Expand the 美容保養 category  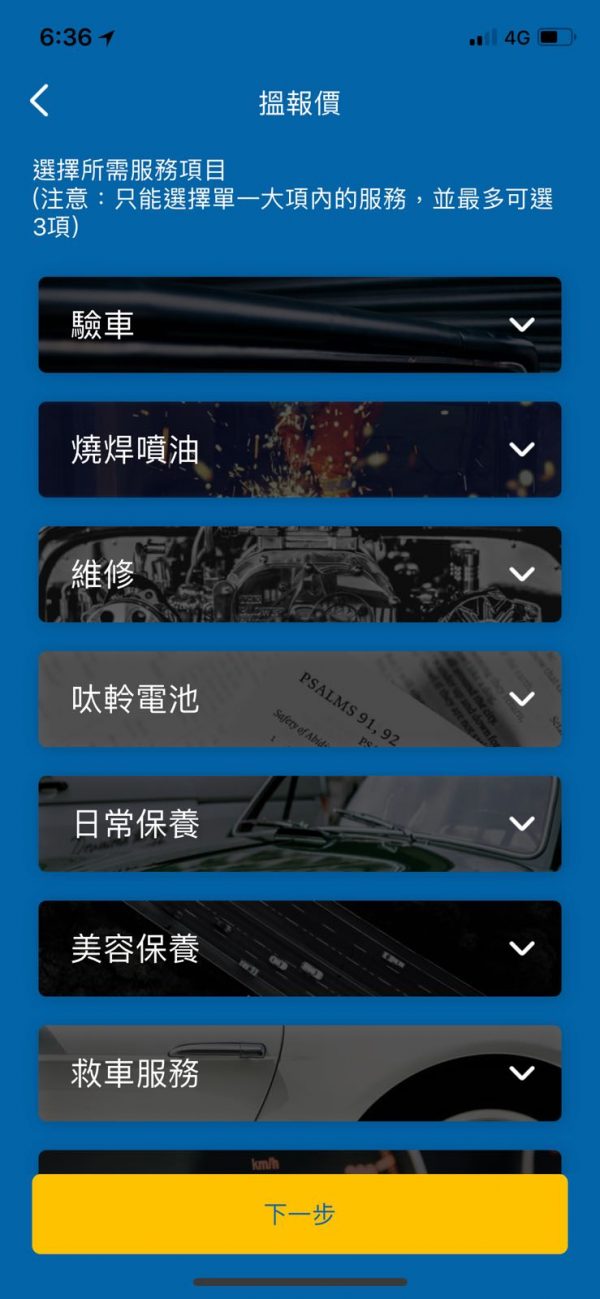(300, 948)
